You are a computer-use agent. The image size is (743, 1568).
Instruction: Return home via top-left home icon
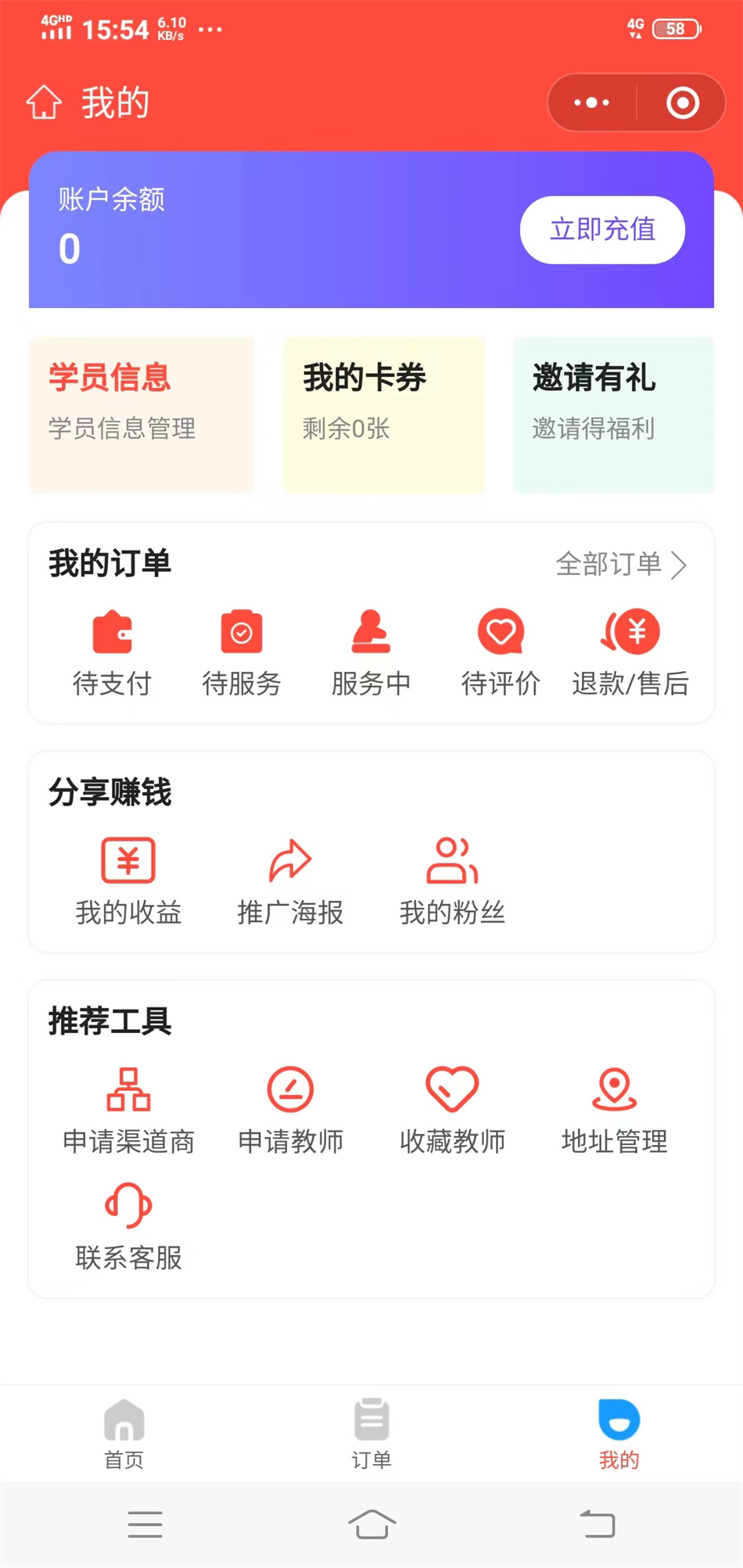[44, 102]
